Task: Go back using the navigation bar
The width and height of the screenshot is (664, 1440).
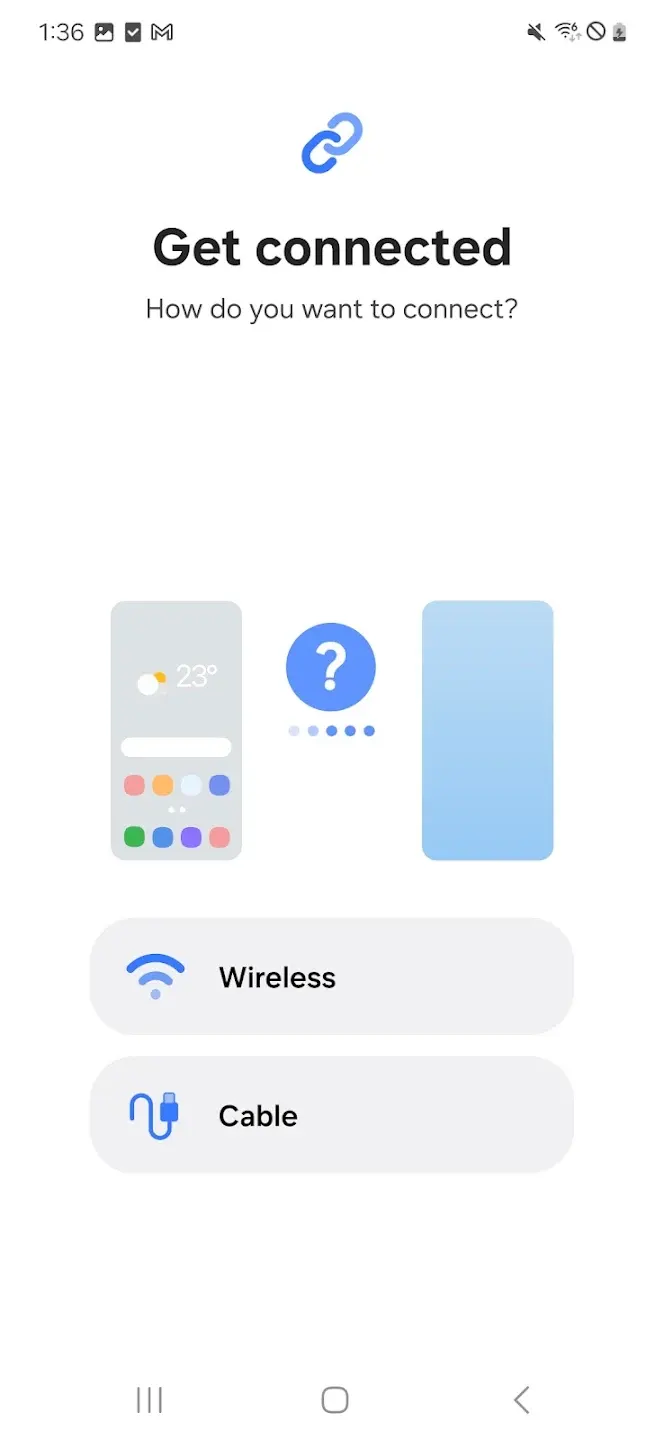Action: click(x=521, y=1399)
